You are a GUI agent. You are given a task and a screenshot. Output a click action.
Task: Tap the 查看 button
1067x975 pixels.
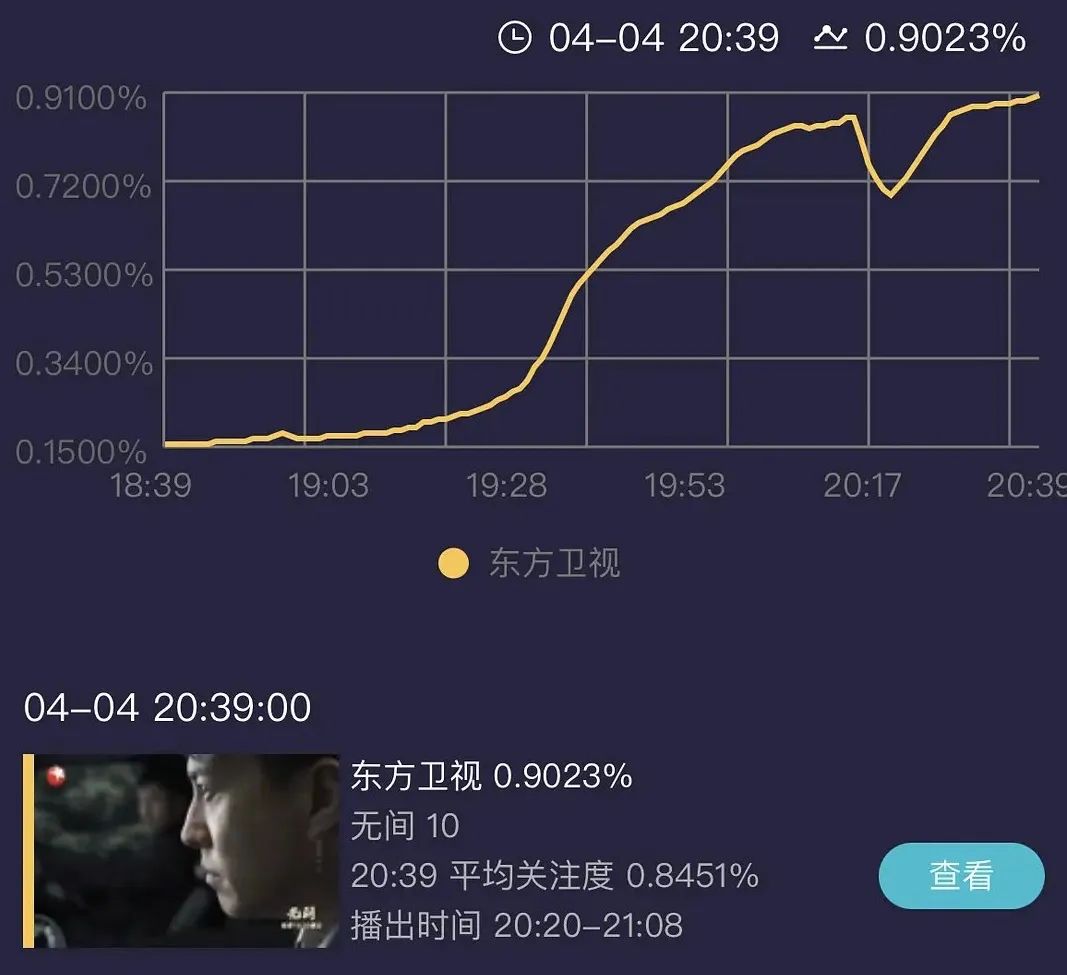coord(961,876)
